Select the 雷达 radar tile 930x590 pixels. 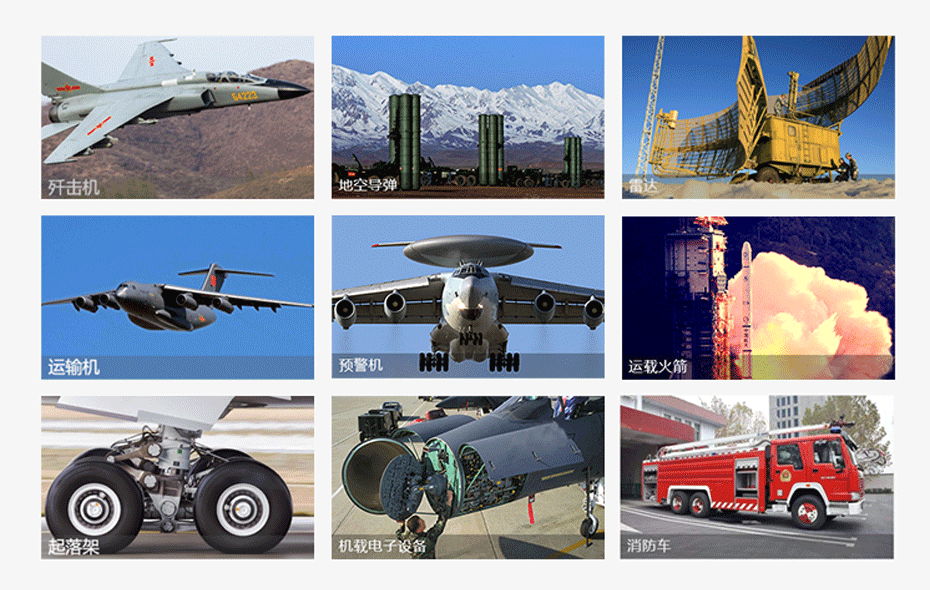tap(757, 117)
